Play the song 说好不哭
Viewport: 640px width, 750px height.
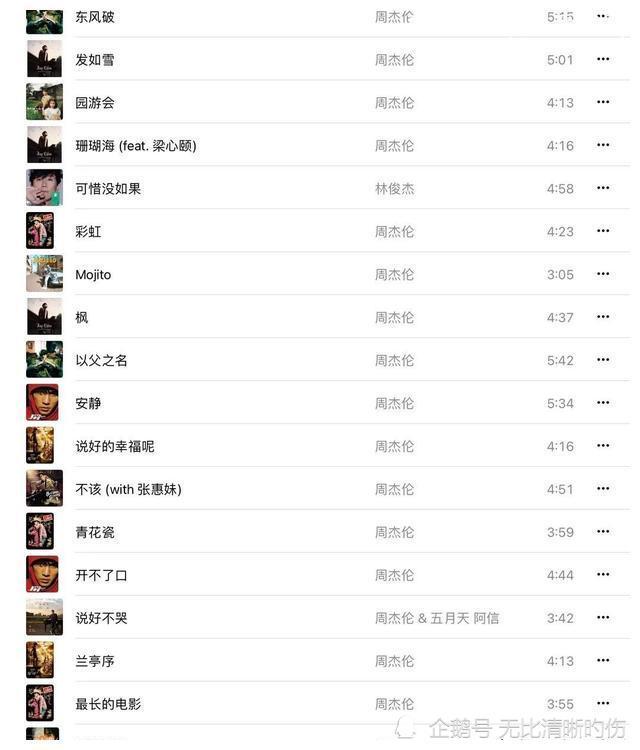pos(101,619)
